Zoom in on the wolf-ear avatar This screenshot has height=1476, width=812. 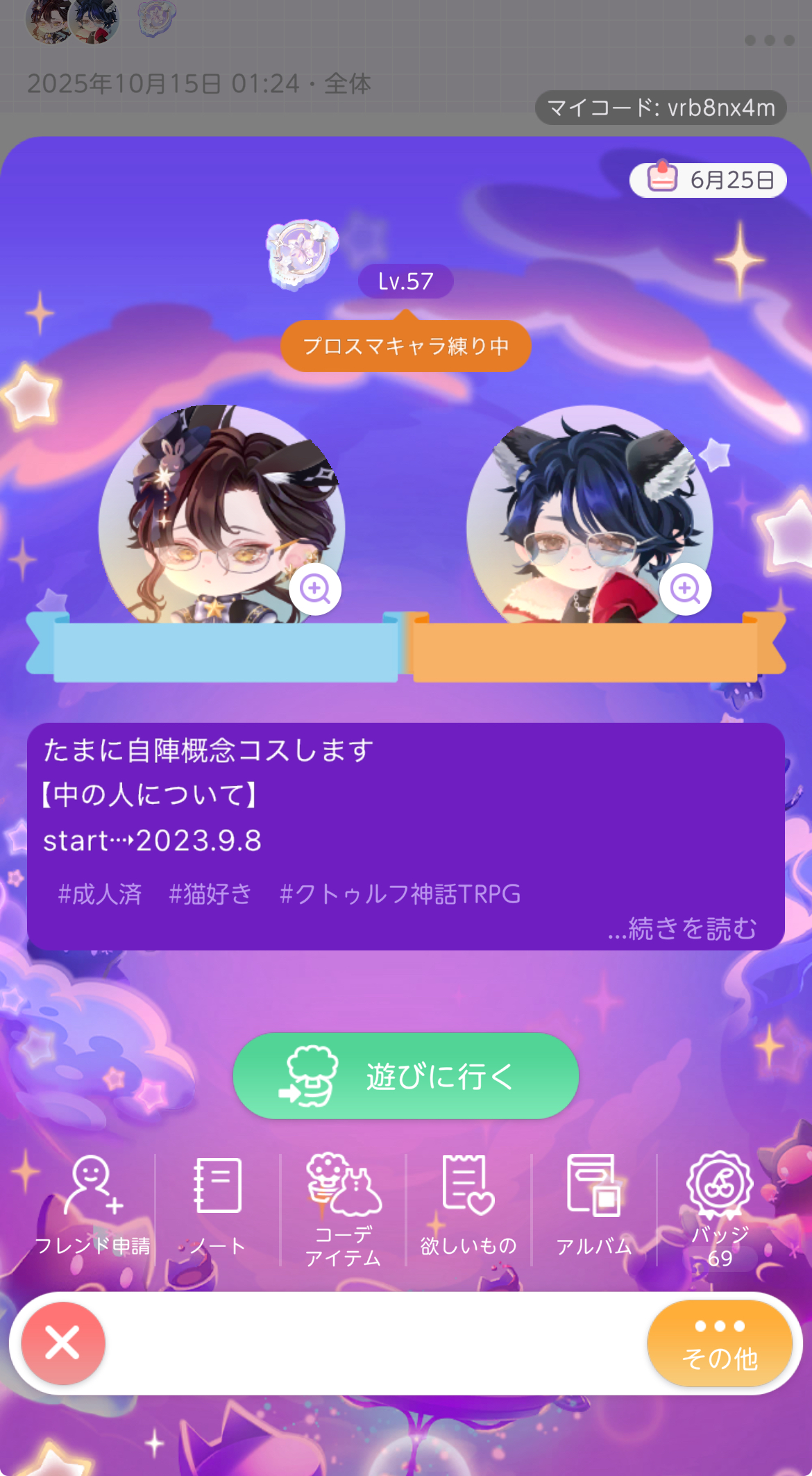(685, 589)
